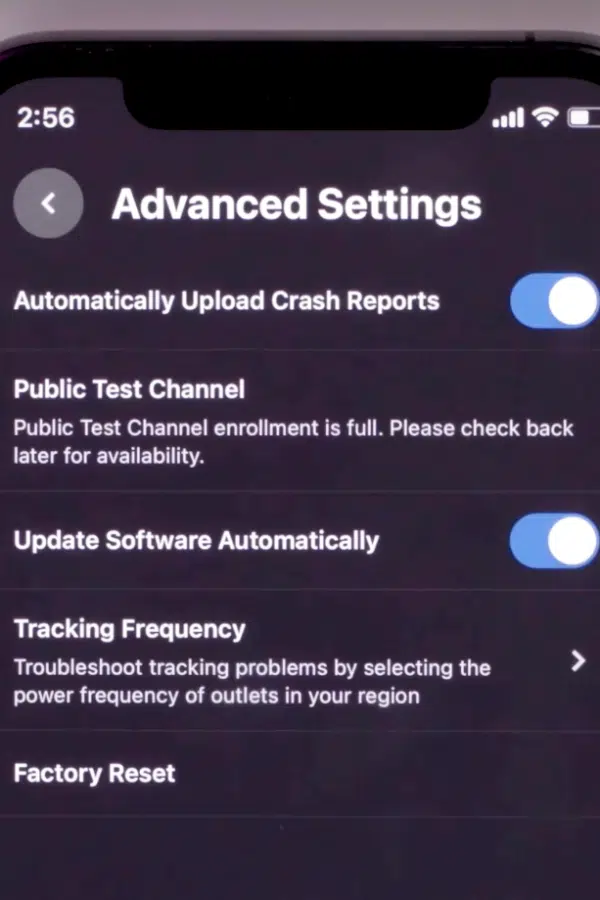The image size is (600, 900).
Task: Select Factory Reset
Action: tap(300, 773)
